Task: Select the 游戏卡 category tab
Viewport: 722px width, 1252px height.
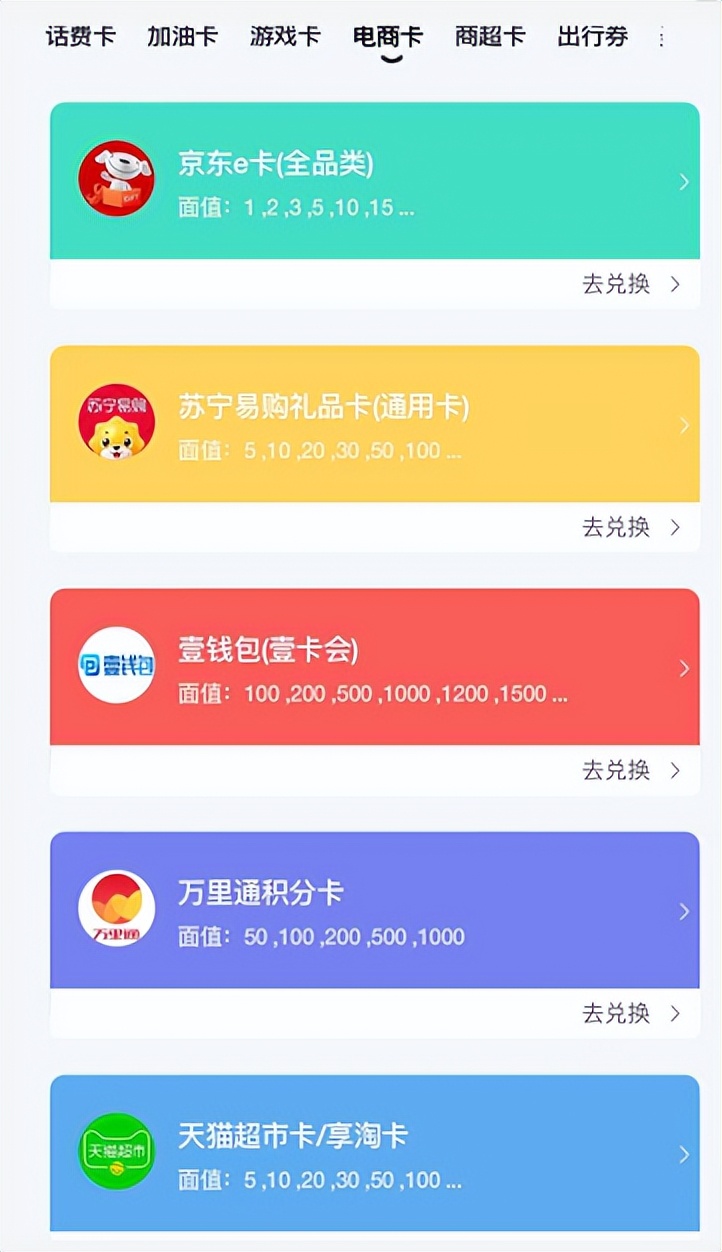Action: point(285,36)
